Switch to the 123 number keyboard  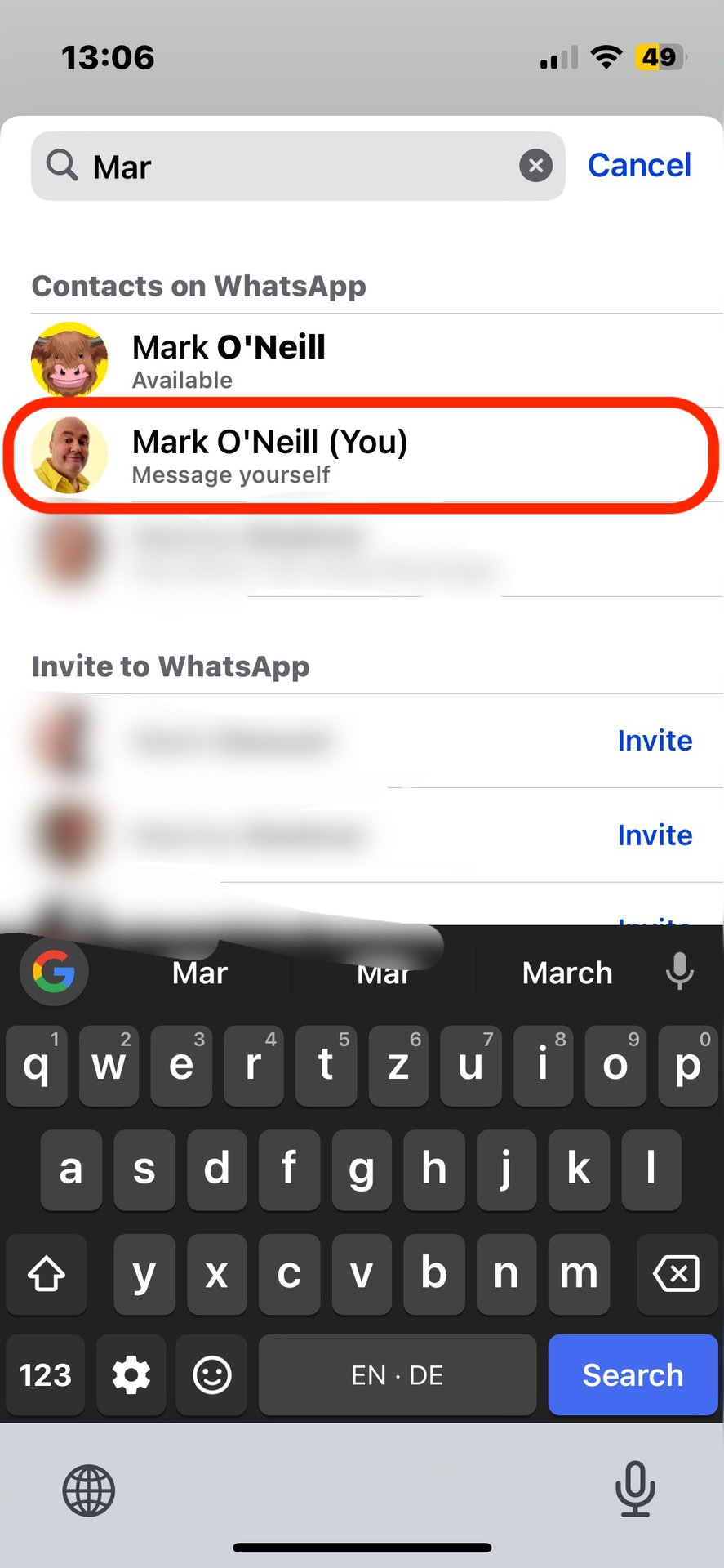click(46, 1375)
